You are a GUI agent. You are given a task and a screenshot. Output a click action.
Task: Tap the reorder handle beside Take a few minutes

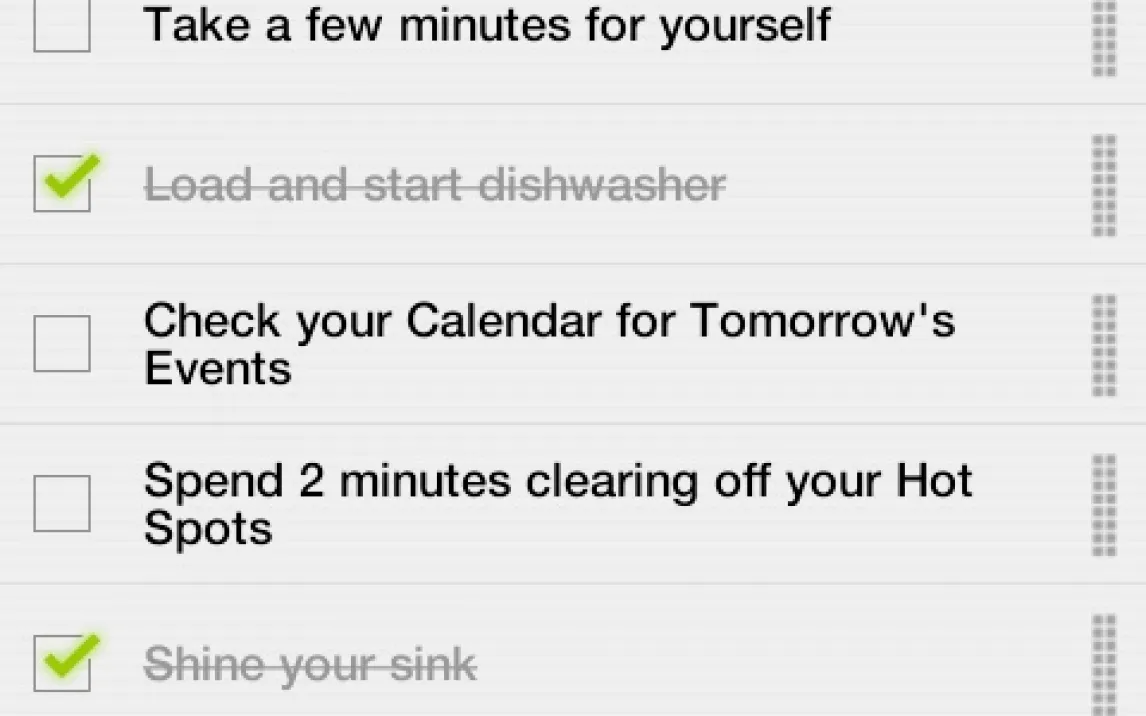click(1104, 36)
